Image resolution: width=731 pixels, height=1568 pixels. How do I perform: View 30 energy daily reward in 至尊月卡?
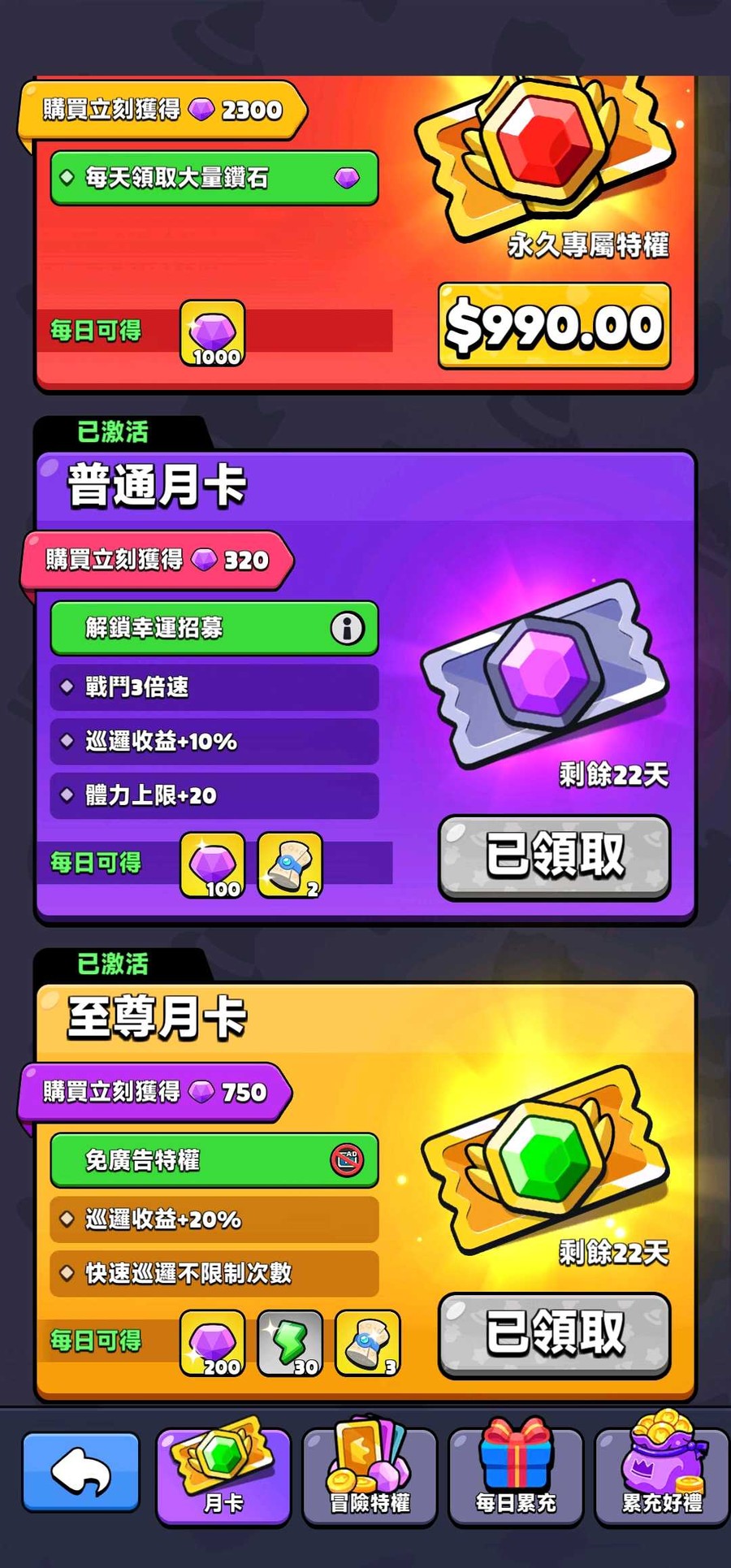pos(290,1342)
